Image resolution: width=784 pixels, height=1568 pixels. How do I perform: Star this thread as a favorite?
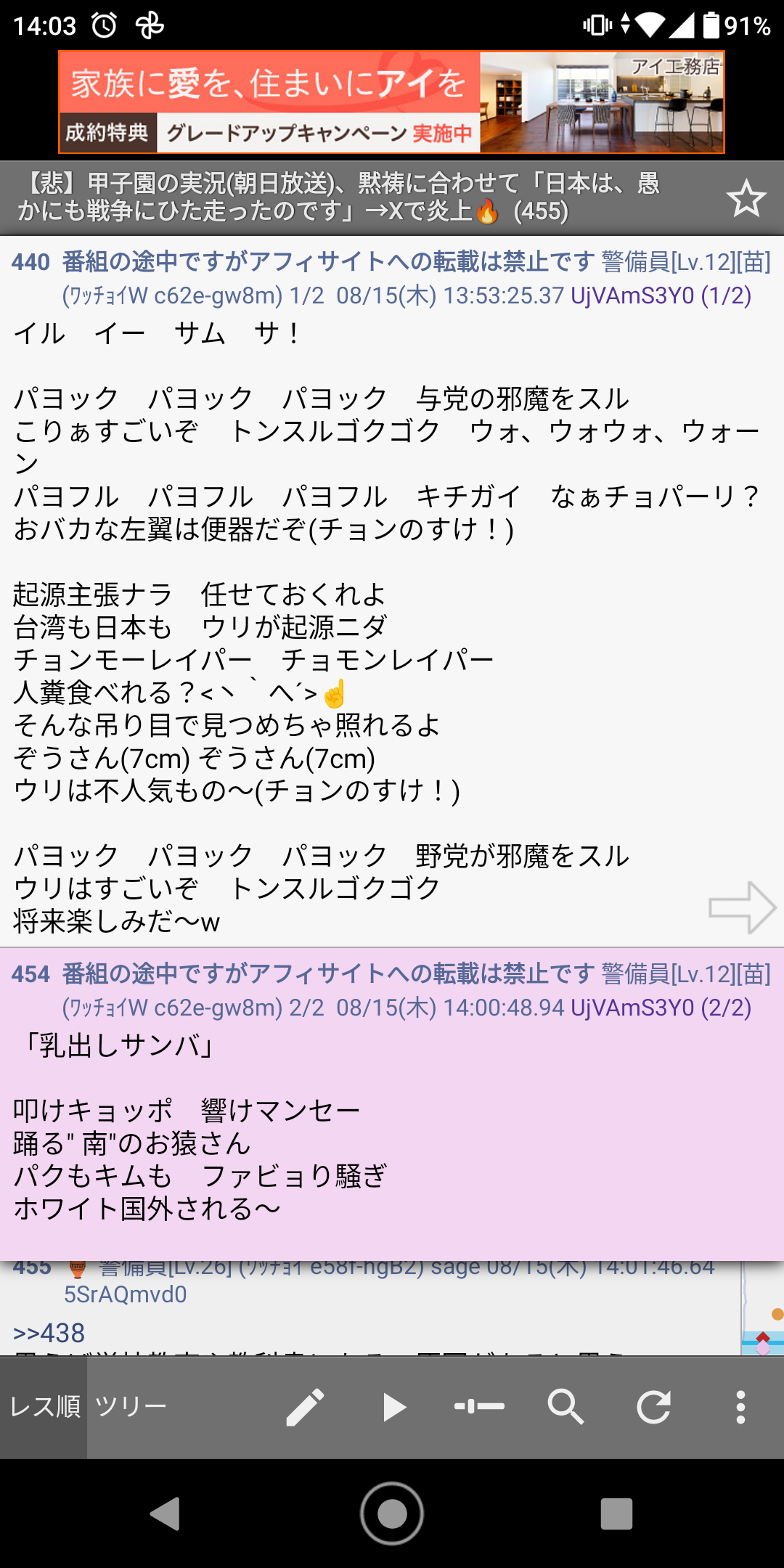pos(746,199)
